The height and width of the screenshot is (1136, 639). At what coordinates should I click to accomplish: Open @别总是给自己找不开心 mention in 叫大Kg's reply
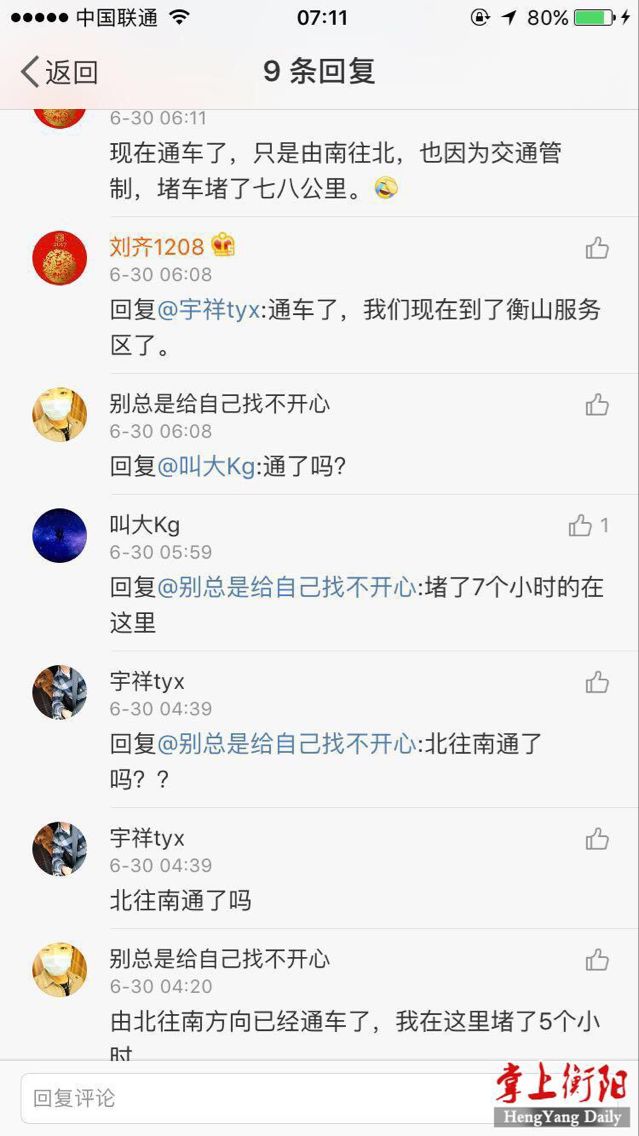pos(287,588)
